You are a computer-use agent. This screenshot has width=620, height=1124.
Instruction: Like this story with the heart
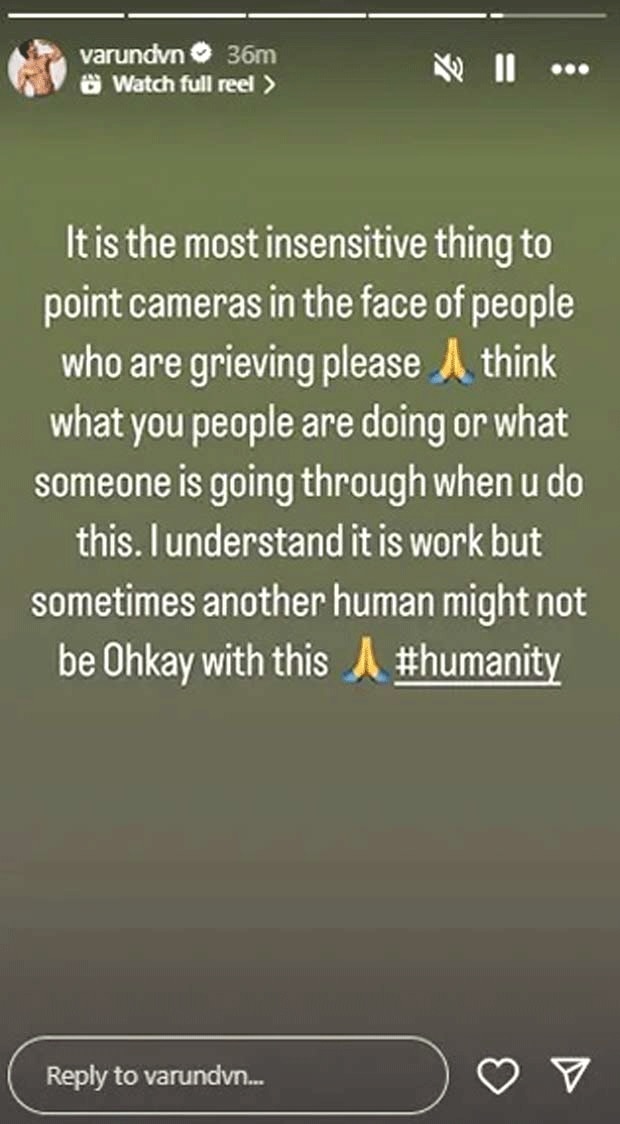tap(498, 1076)
